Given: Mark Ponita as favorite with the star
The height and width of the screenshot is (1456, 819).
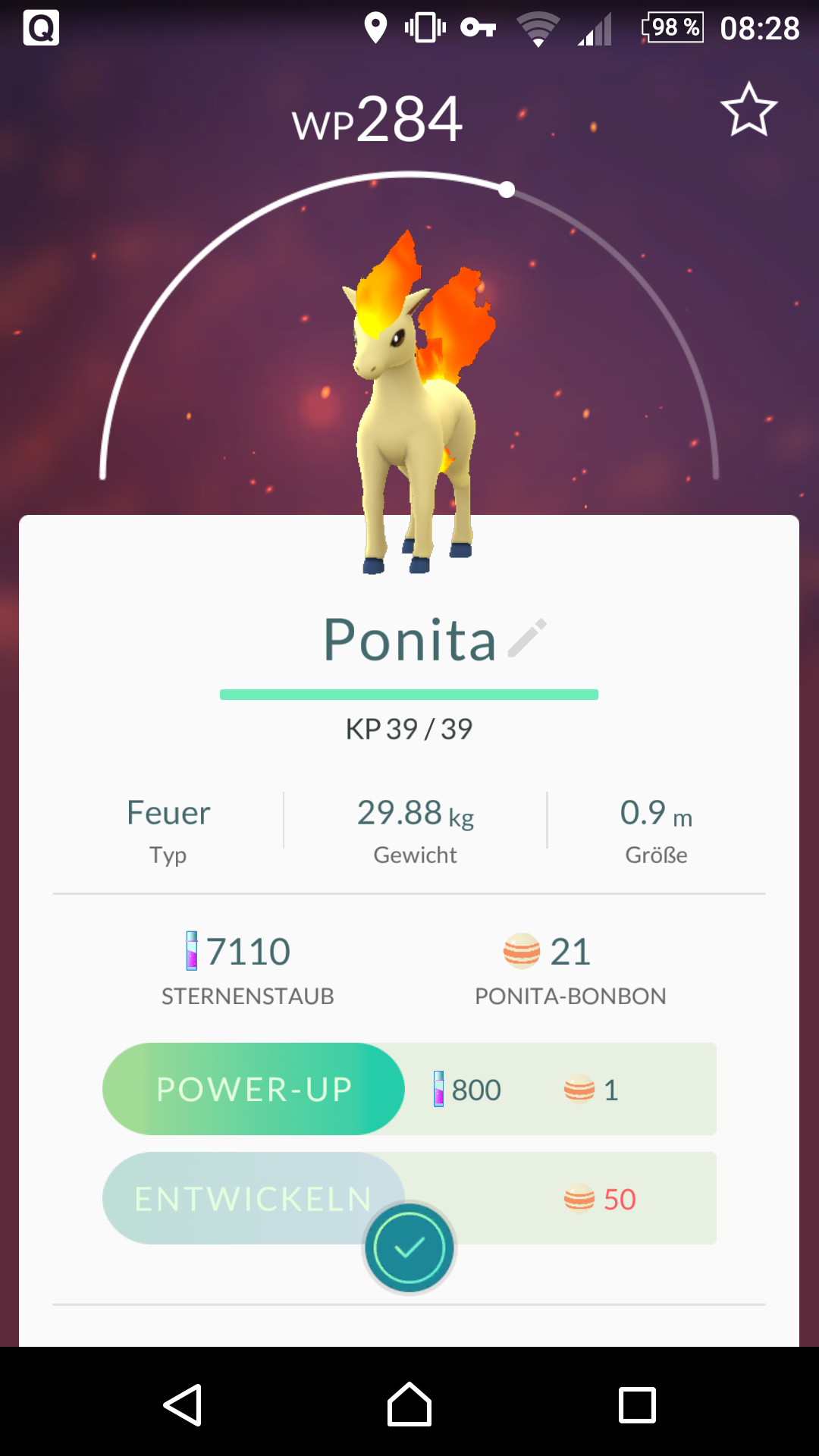Looking at the screenshot, I should click(x=748, y=111).
